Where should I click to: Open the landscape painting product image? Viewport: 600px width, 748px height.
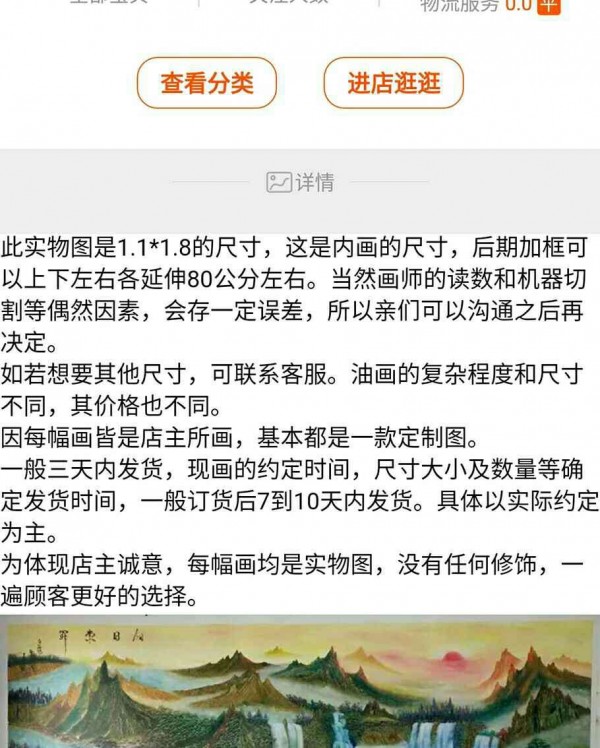300,684
